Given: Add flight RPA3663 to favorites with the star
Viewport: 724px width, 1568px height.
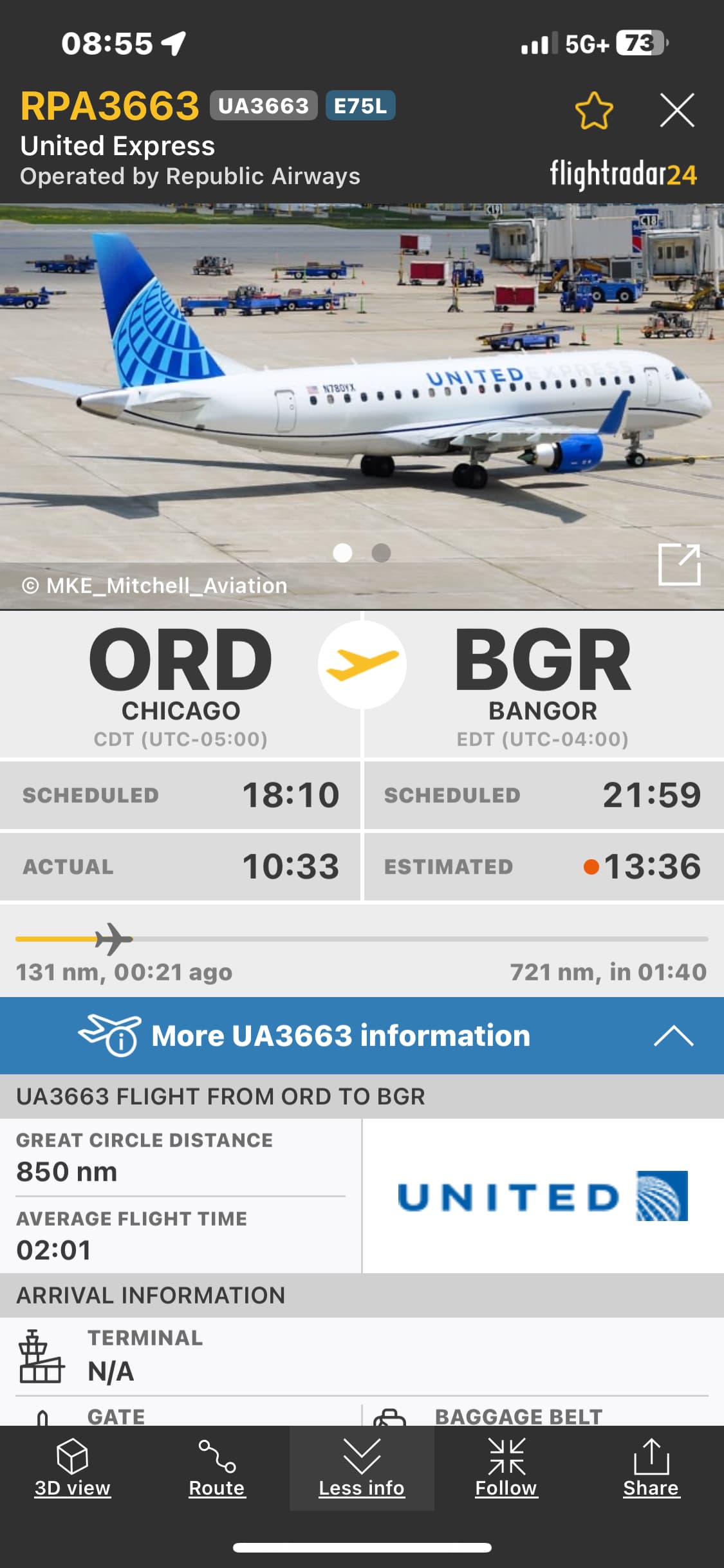Looking at the screenshot, I should [x=593, y=111].
